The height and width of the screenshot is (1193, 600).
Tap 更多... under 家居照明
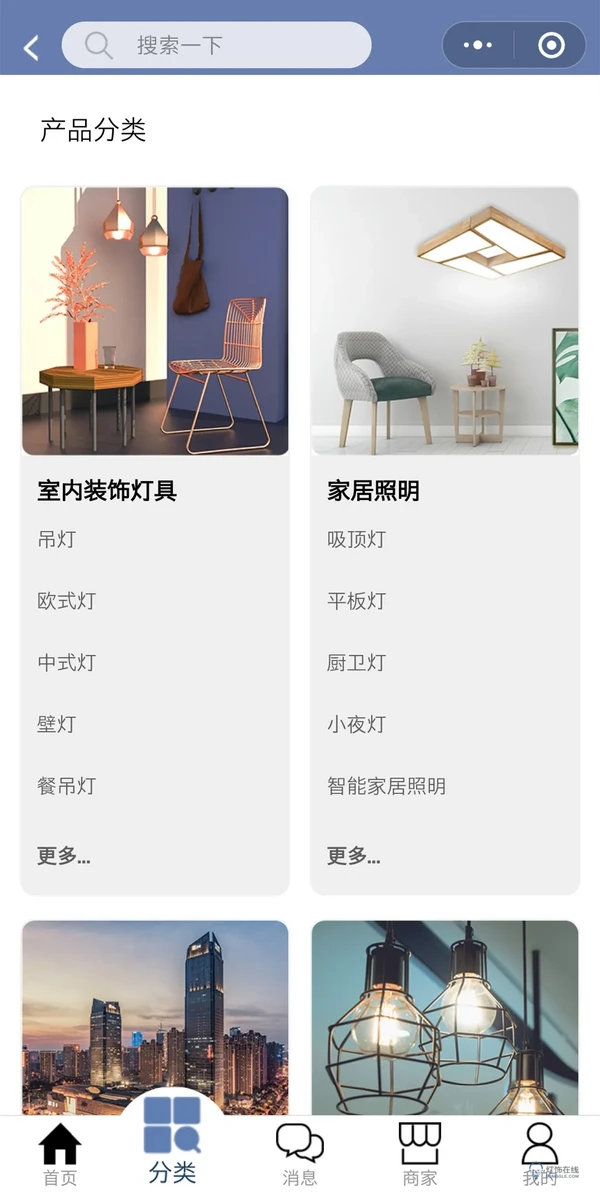tap(354, 856)
